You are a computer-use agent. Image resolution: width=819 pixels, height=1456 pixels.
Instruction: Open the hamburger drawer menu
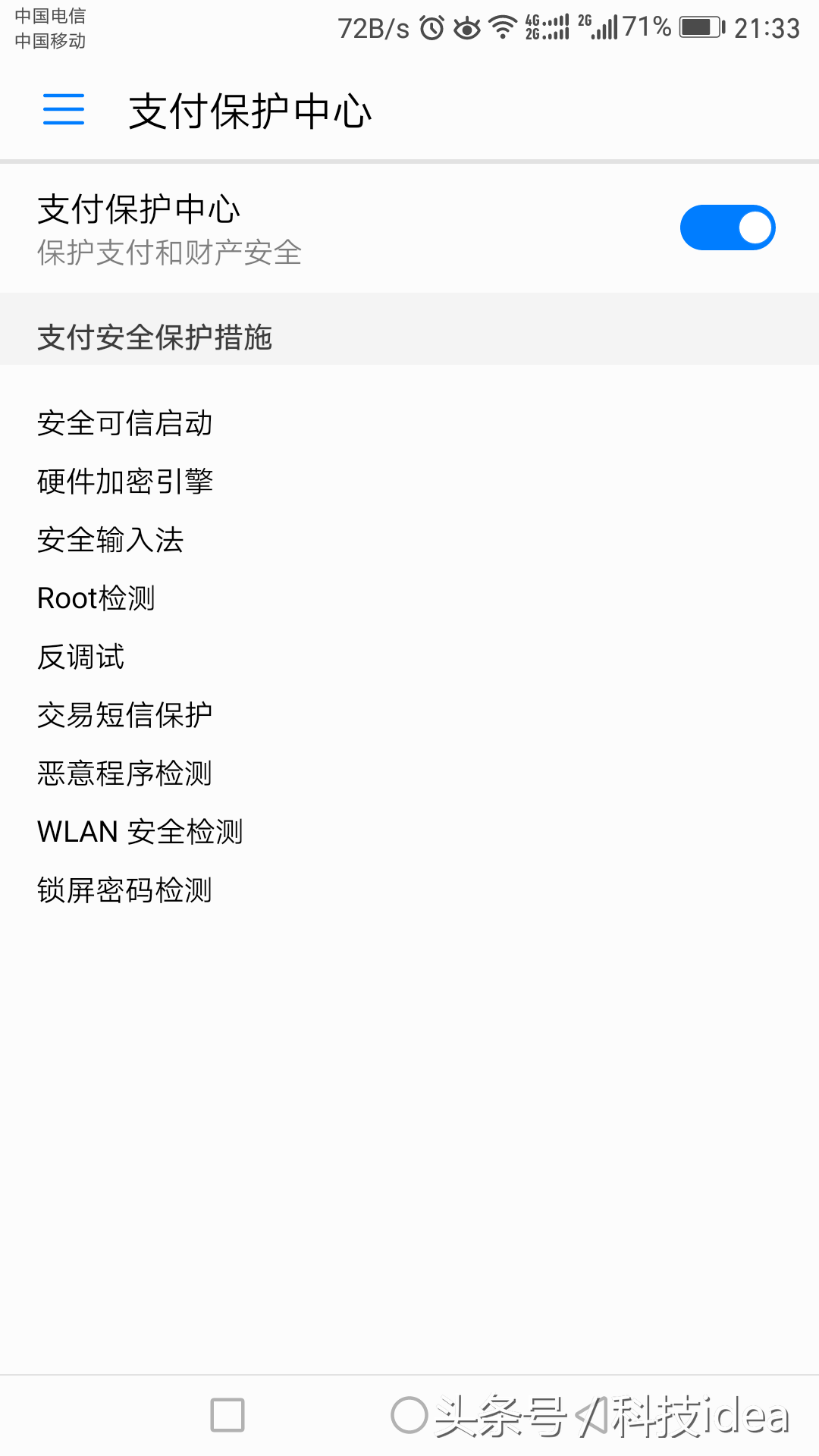64,109
